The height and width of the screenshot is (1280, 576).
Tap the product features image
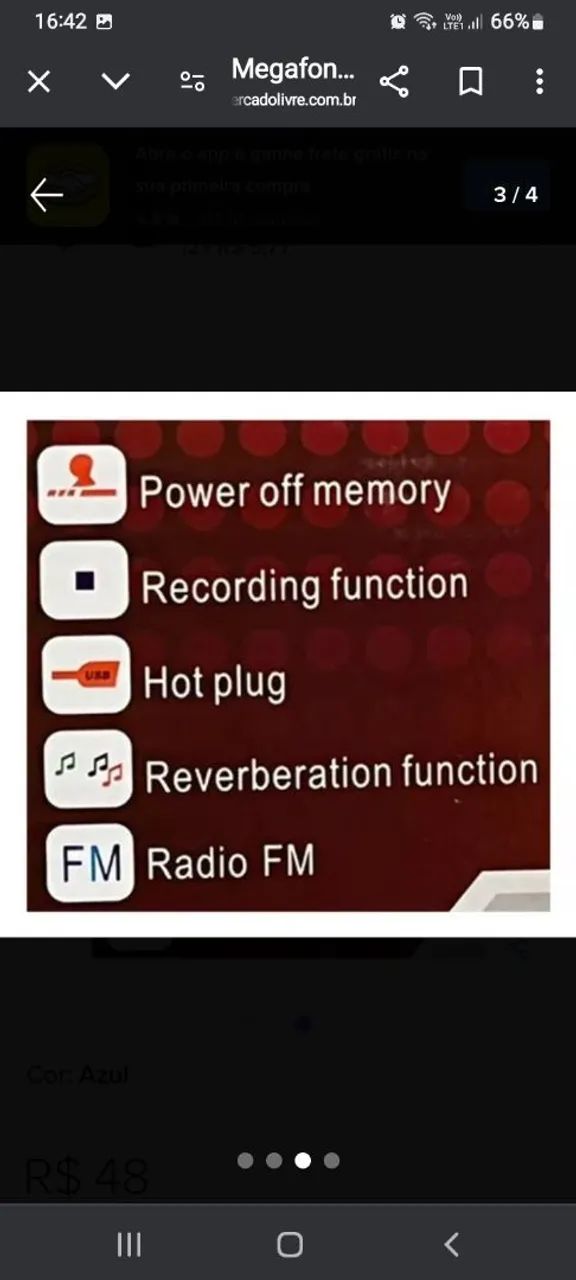[288, 665]
